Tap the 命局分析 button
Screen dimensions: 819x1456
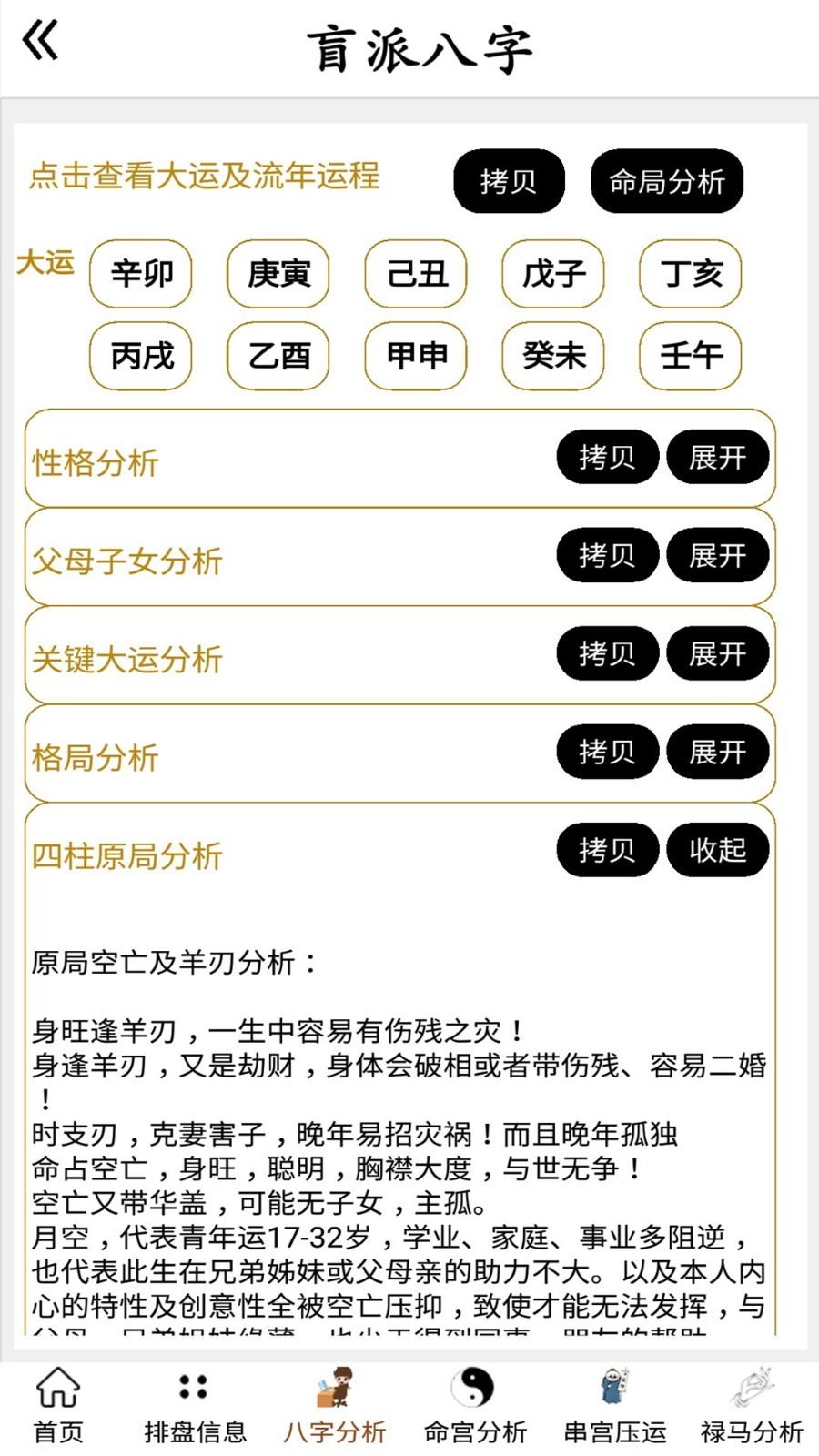click(667, 181)
